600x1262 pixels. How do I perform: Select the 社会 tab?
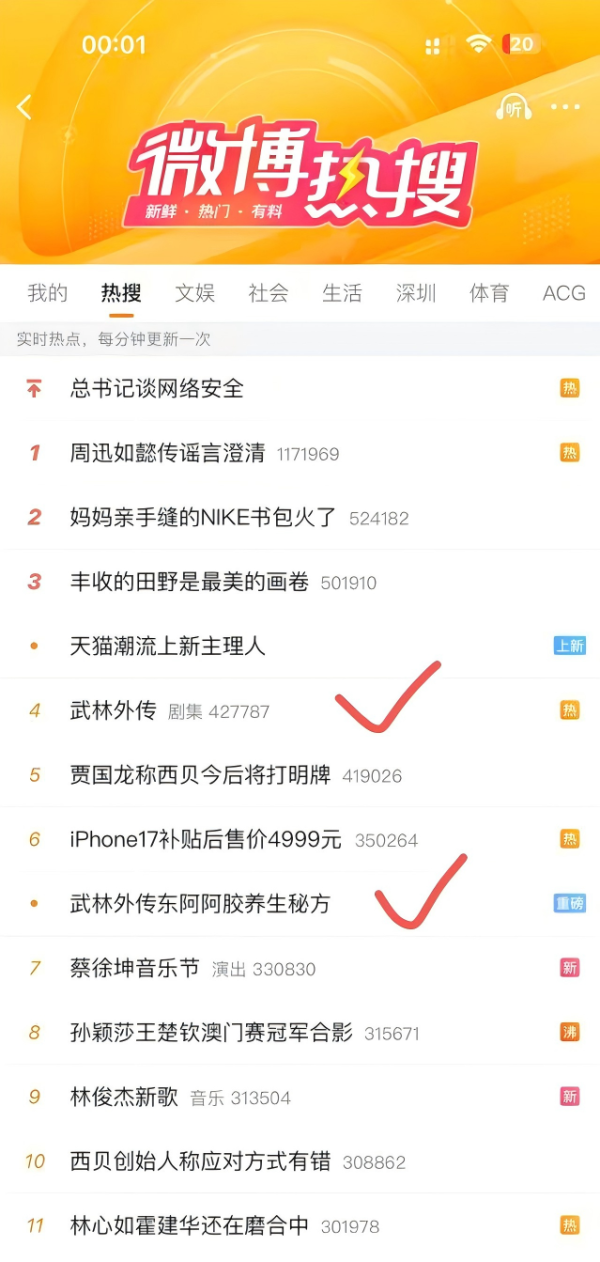268,293
